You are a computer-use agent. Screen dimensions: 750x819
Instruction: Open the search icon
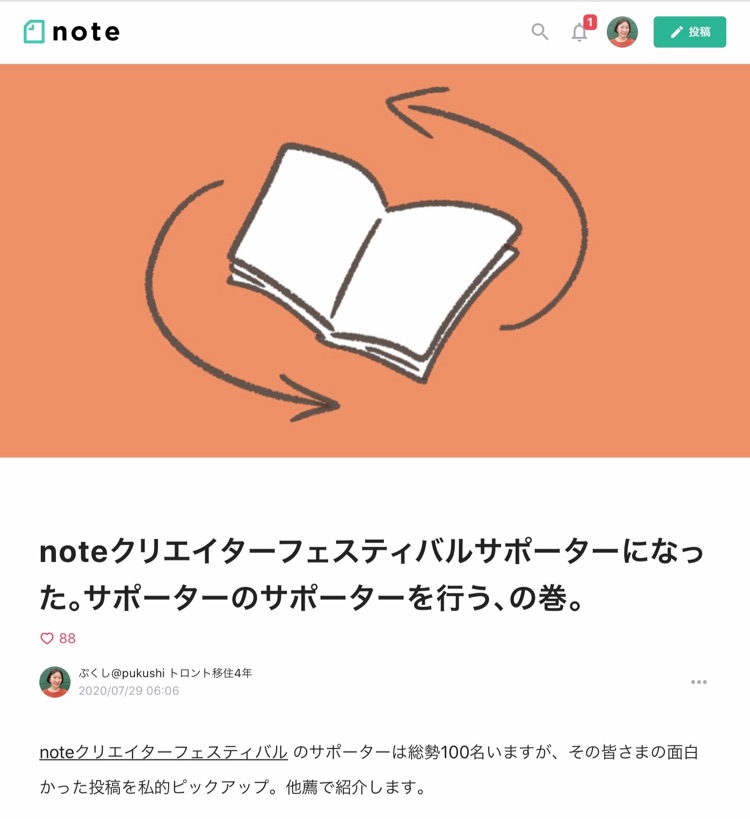(x=540, y=32)
